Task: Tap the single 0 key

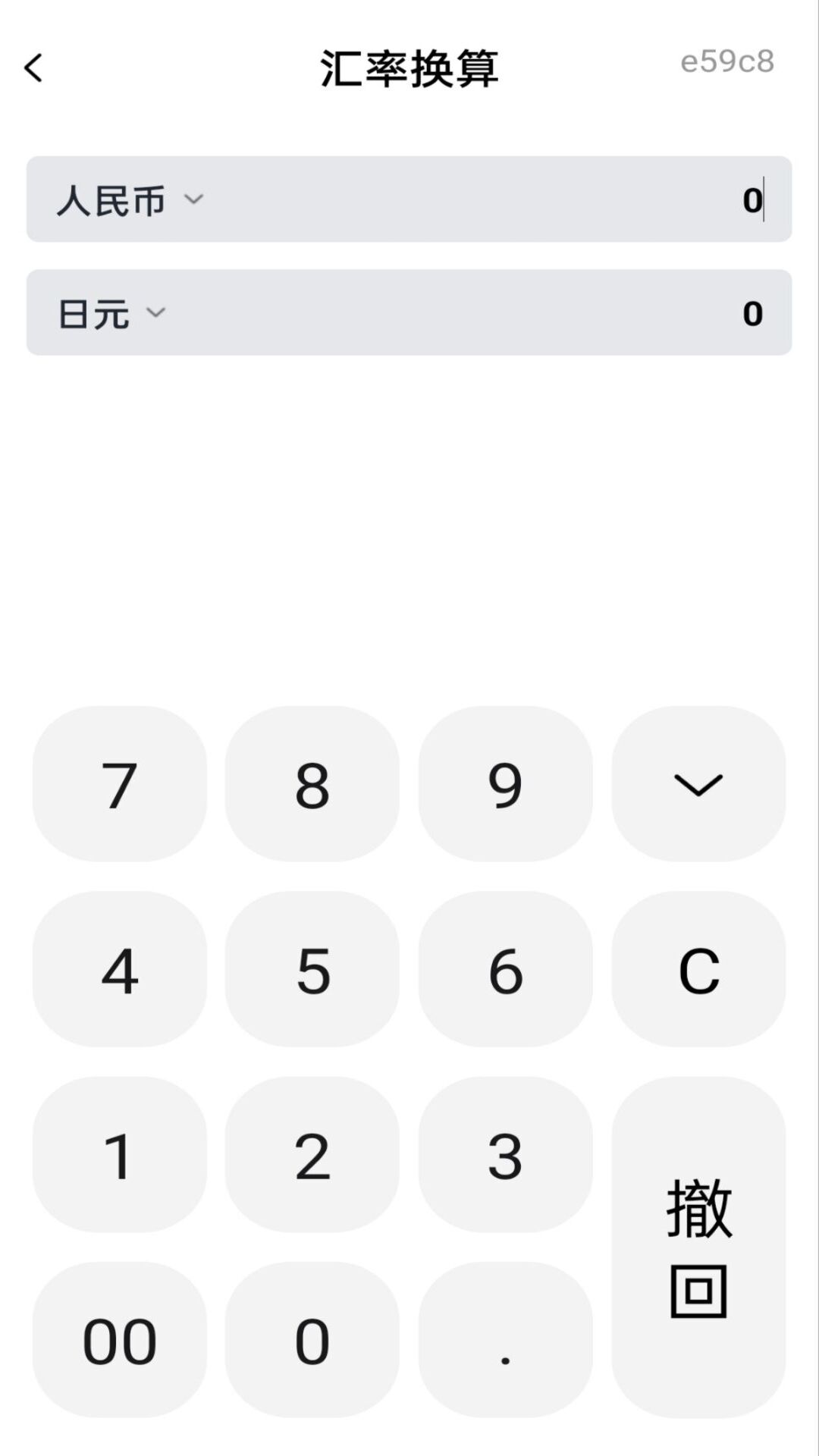Action: click(x=312, y=1340)
